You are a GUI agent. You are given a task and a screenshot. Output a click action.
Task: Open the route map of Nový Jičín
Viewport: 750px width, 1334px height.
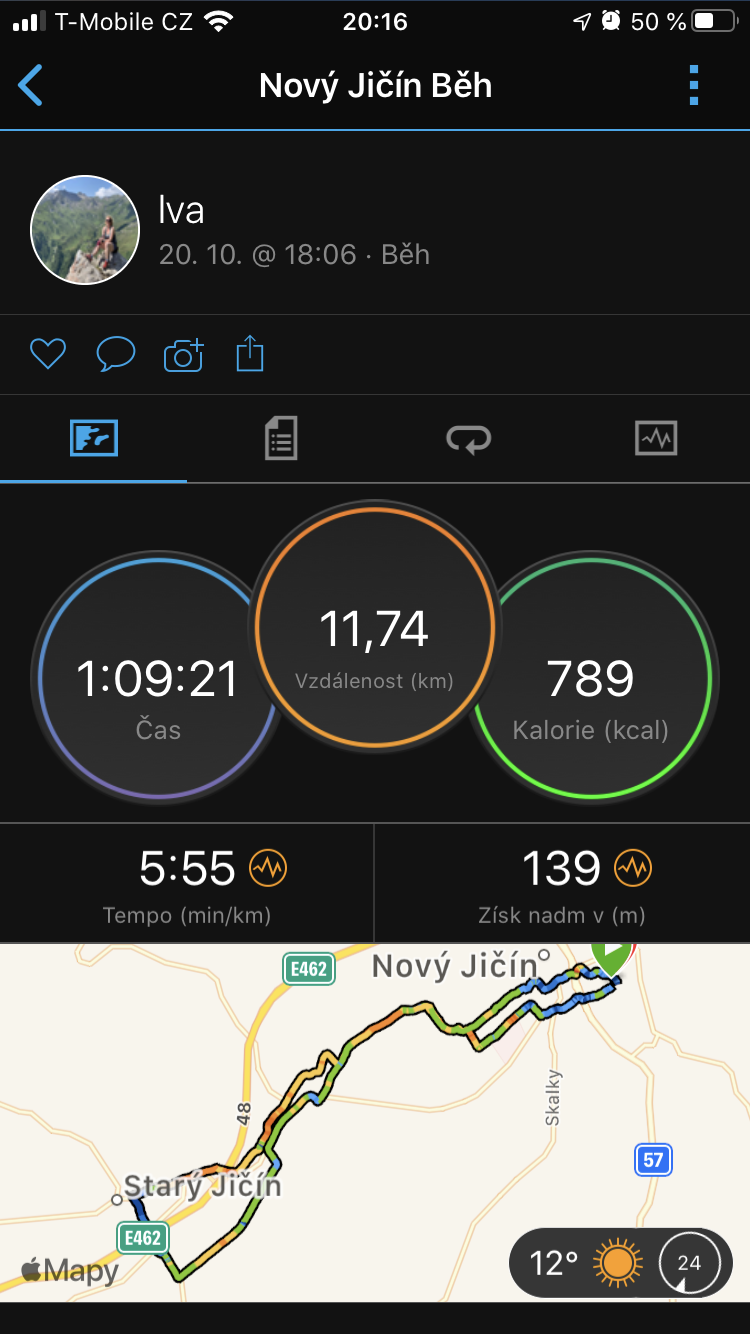[375, 1122]
